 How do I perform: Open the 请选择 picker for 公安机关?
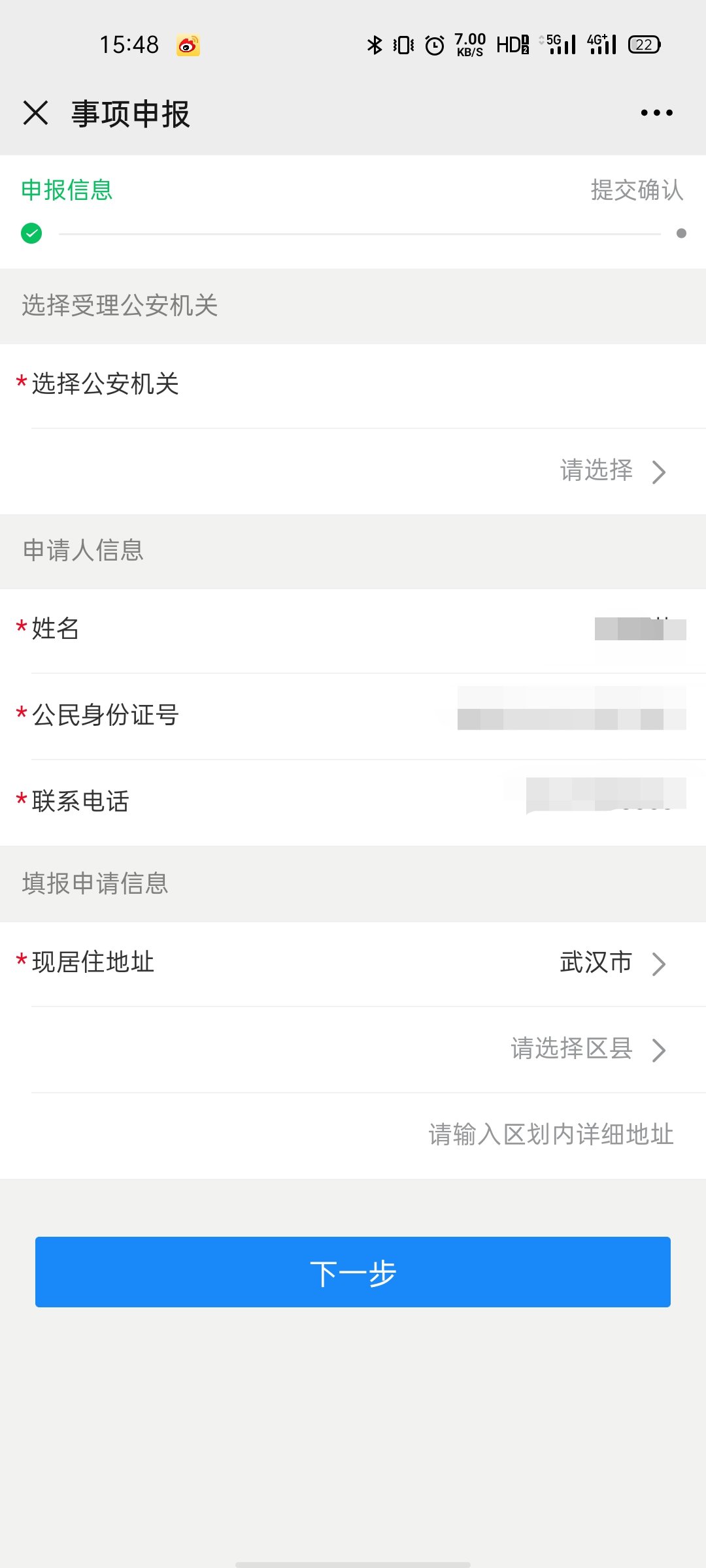click(x=353, y=471)
